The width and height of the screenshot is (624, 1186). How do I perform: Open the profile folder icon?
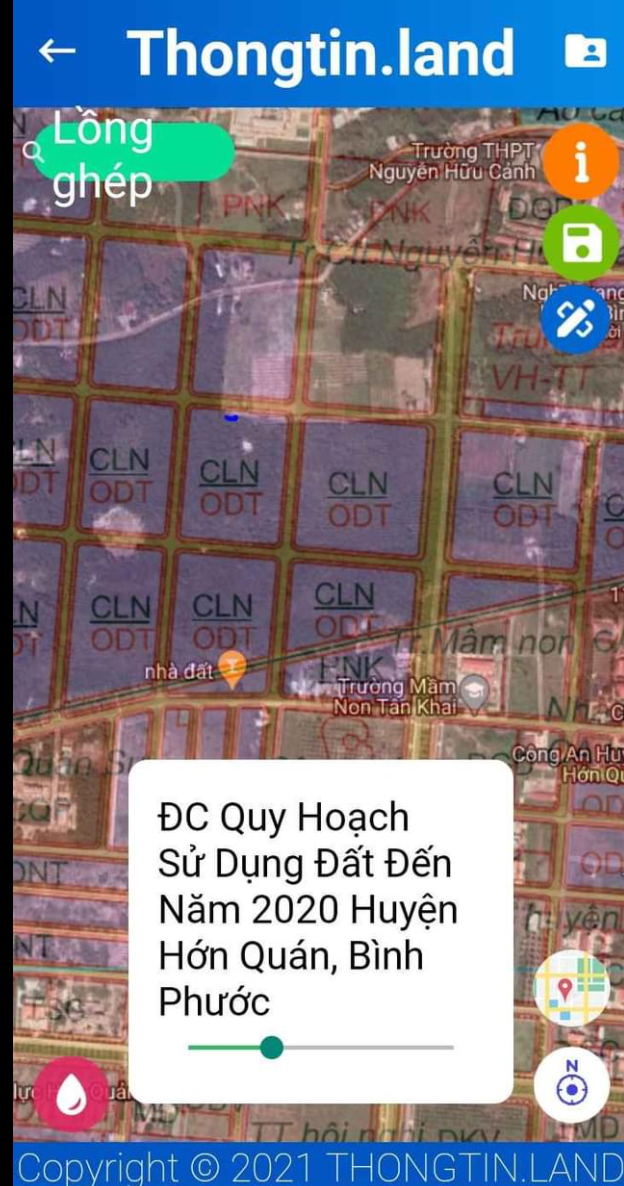(x=585, y=52)
